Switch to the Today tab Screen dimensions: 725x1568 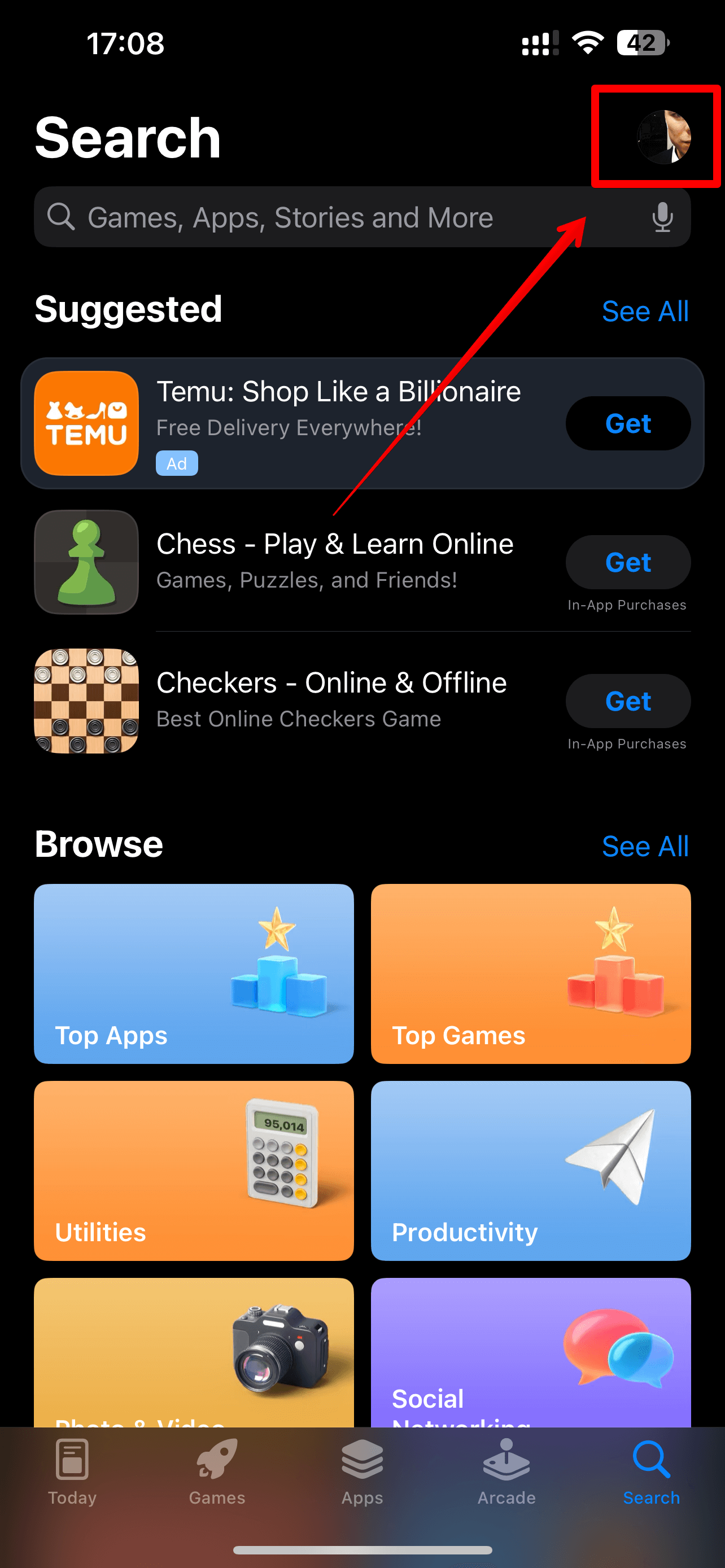pyautogui.click(x=72, y=1471)
